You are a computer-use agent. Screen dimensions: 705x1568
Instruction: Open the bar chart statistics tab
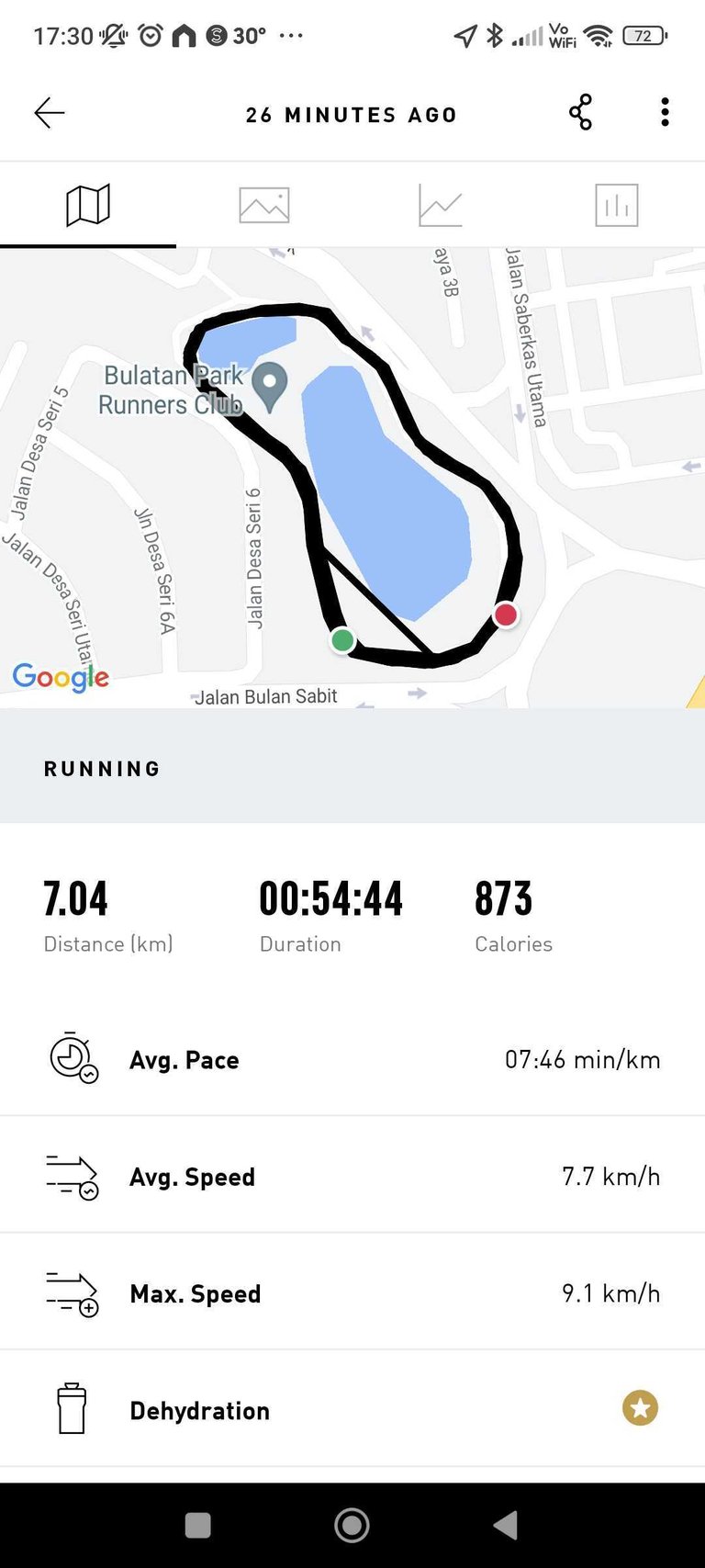617,204
